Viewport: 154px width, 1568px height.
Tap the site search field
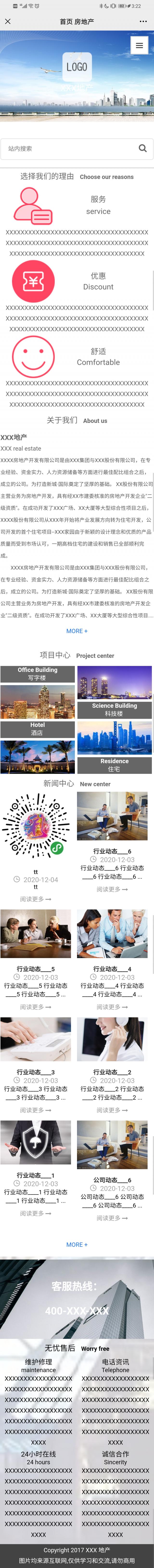tap(67, 148)
